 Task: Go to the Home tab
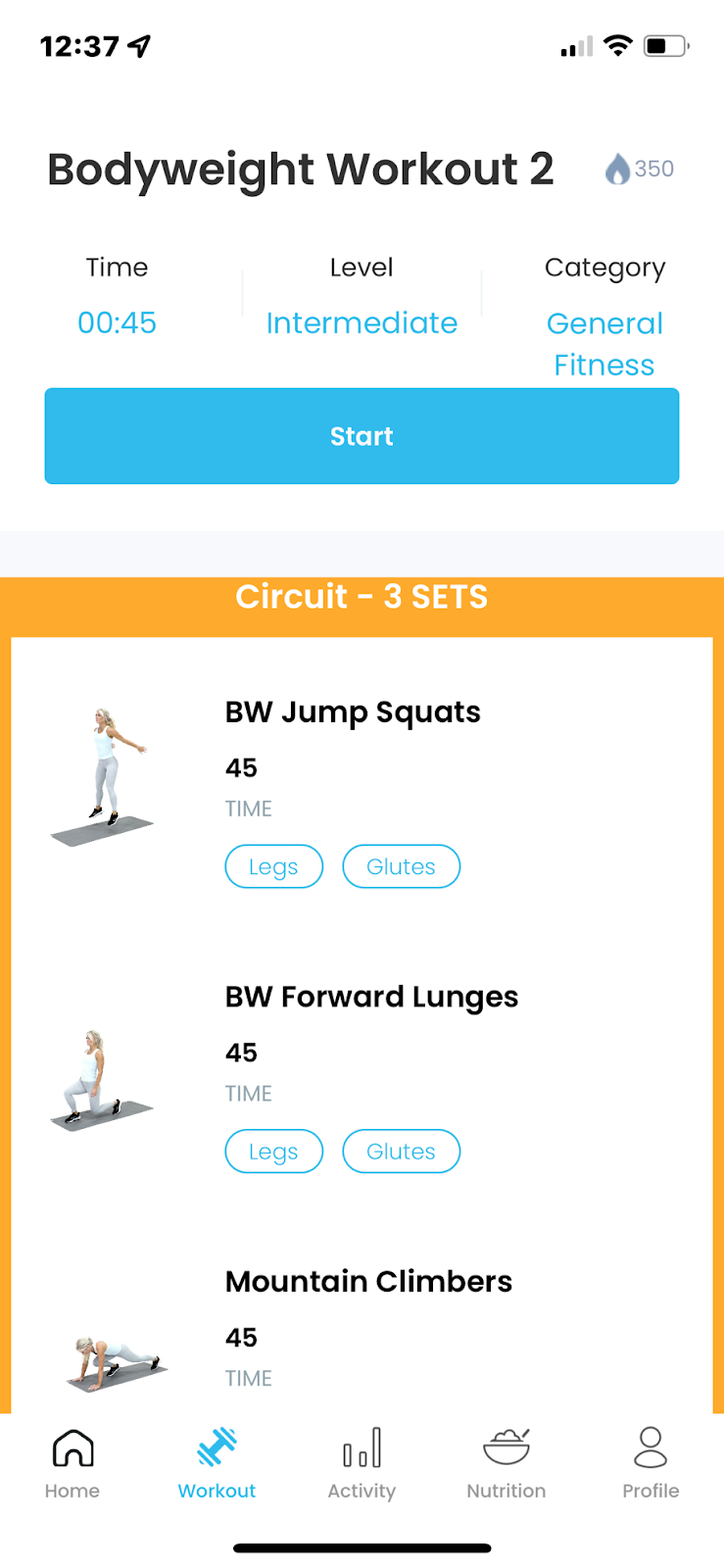click(72, 1462)
